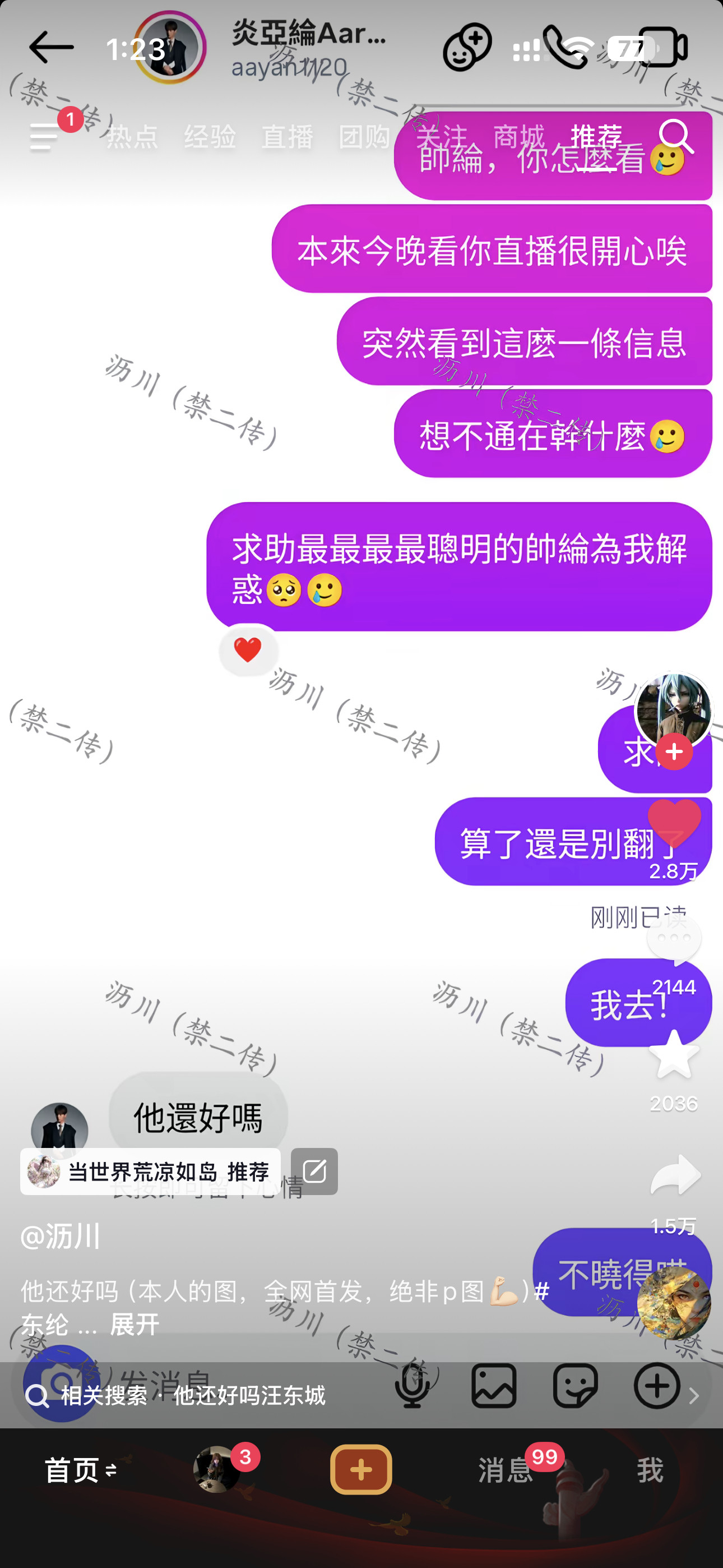Open the photo gallery picker icon

pos(494,1385)
